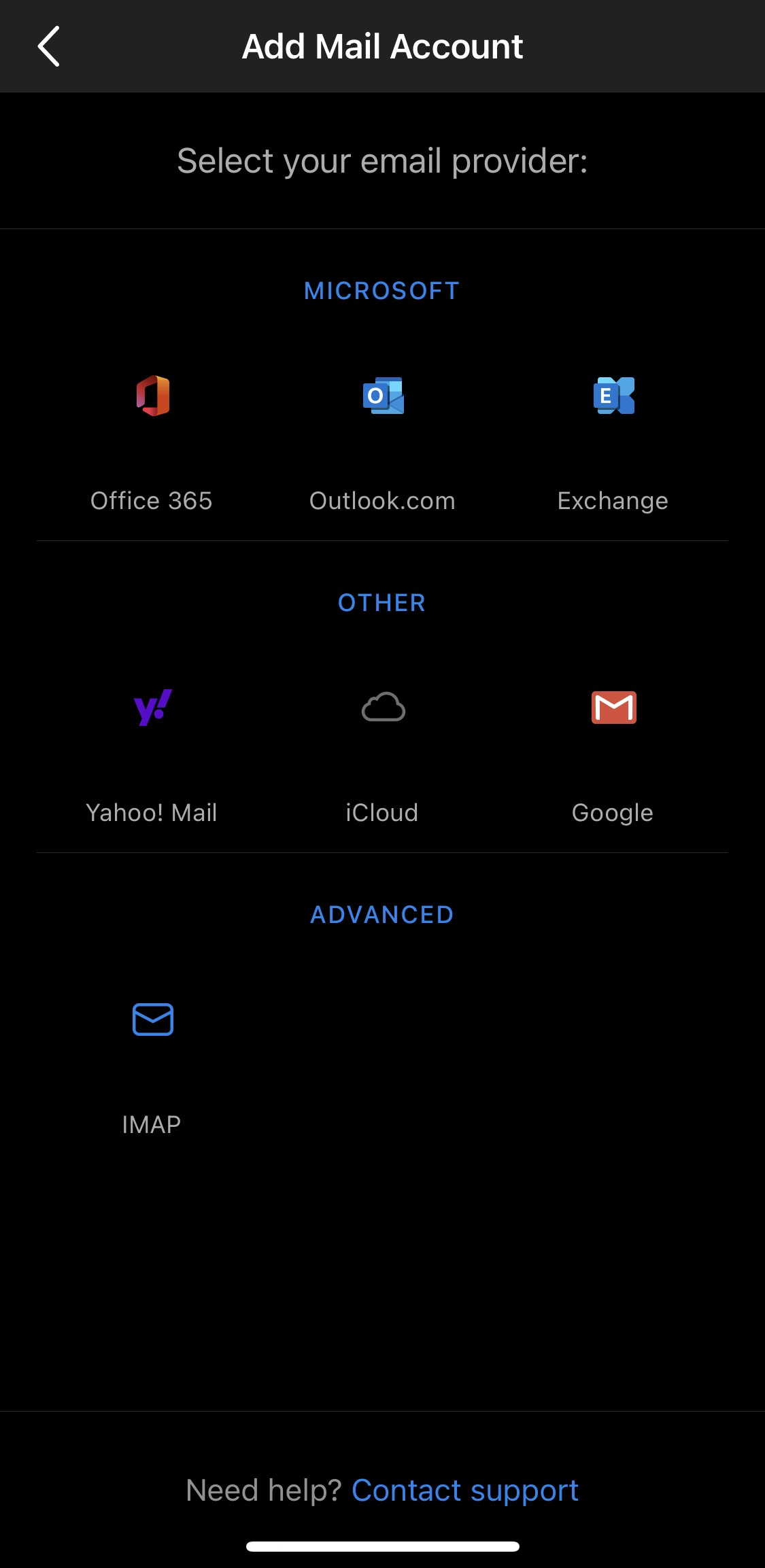Image resolution: width=765 pixels, height=1568 pixels.
Task: Open the Contact support link
Action: [464, 1491]
